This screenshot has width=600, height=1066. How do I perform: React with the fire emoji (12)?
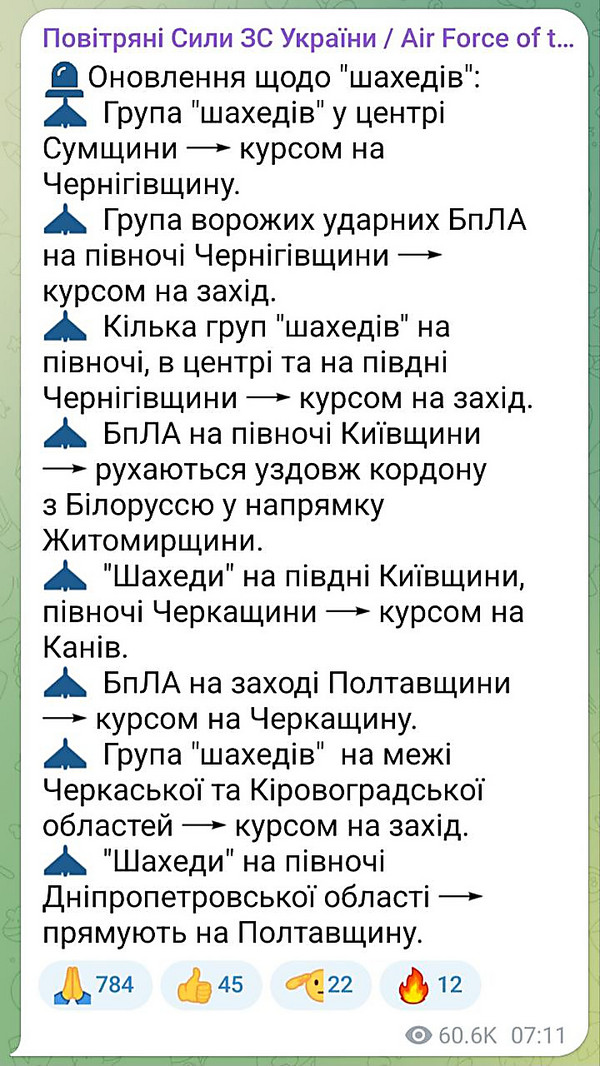point(430,984)
